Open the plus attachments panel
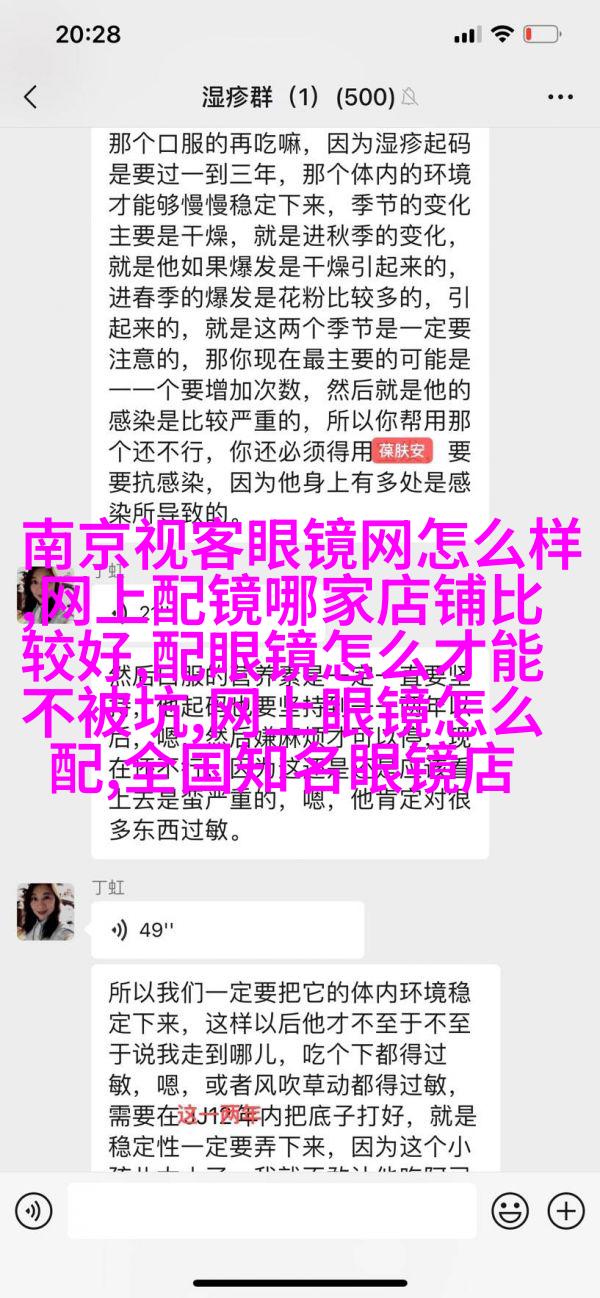600x1298 pixels. point(567,1210)
